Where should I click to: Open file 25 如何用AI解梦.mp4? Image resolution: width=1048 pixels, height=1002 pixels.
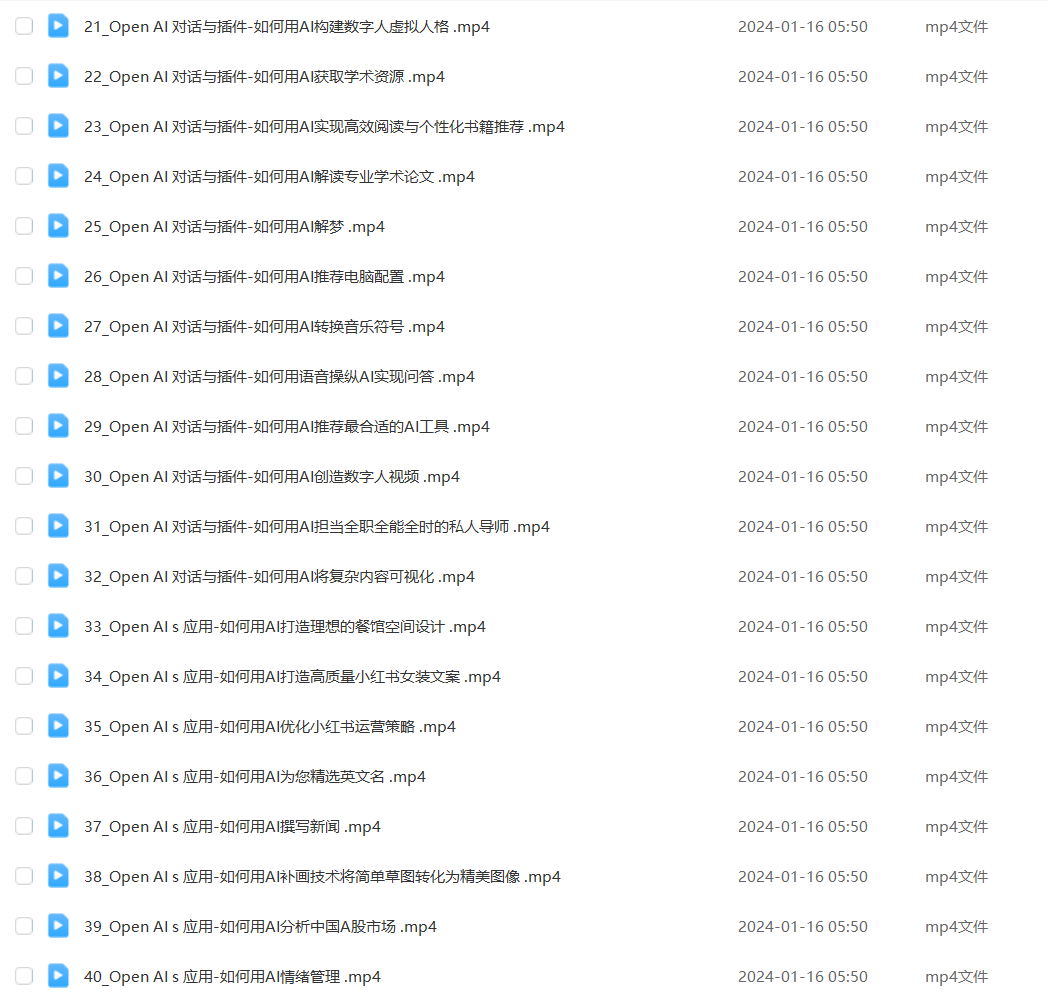coord(234,227)
